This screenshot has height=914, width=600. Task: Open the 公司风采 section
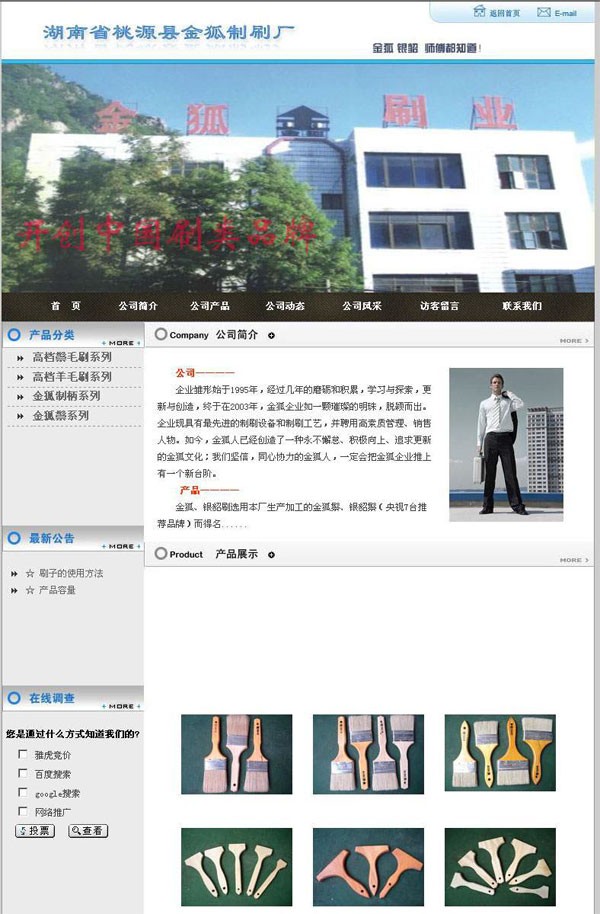point(362,306)
